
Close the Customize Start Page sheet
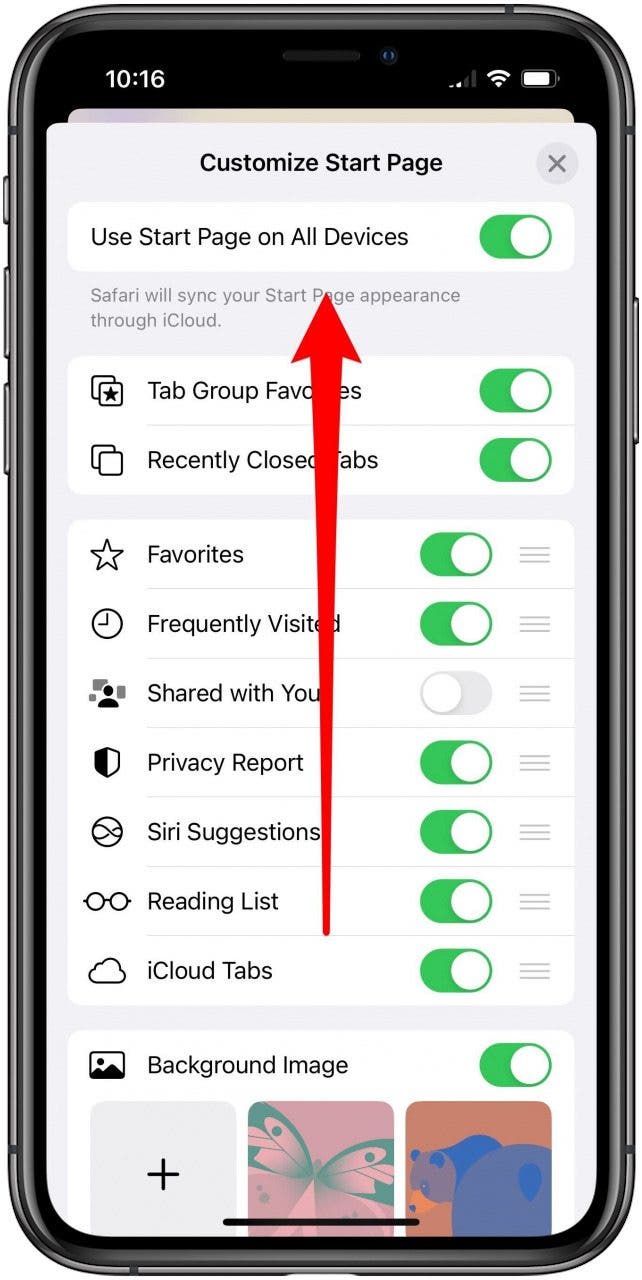point(557,164)
